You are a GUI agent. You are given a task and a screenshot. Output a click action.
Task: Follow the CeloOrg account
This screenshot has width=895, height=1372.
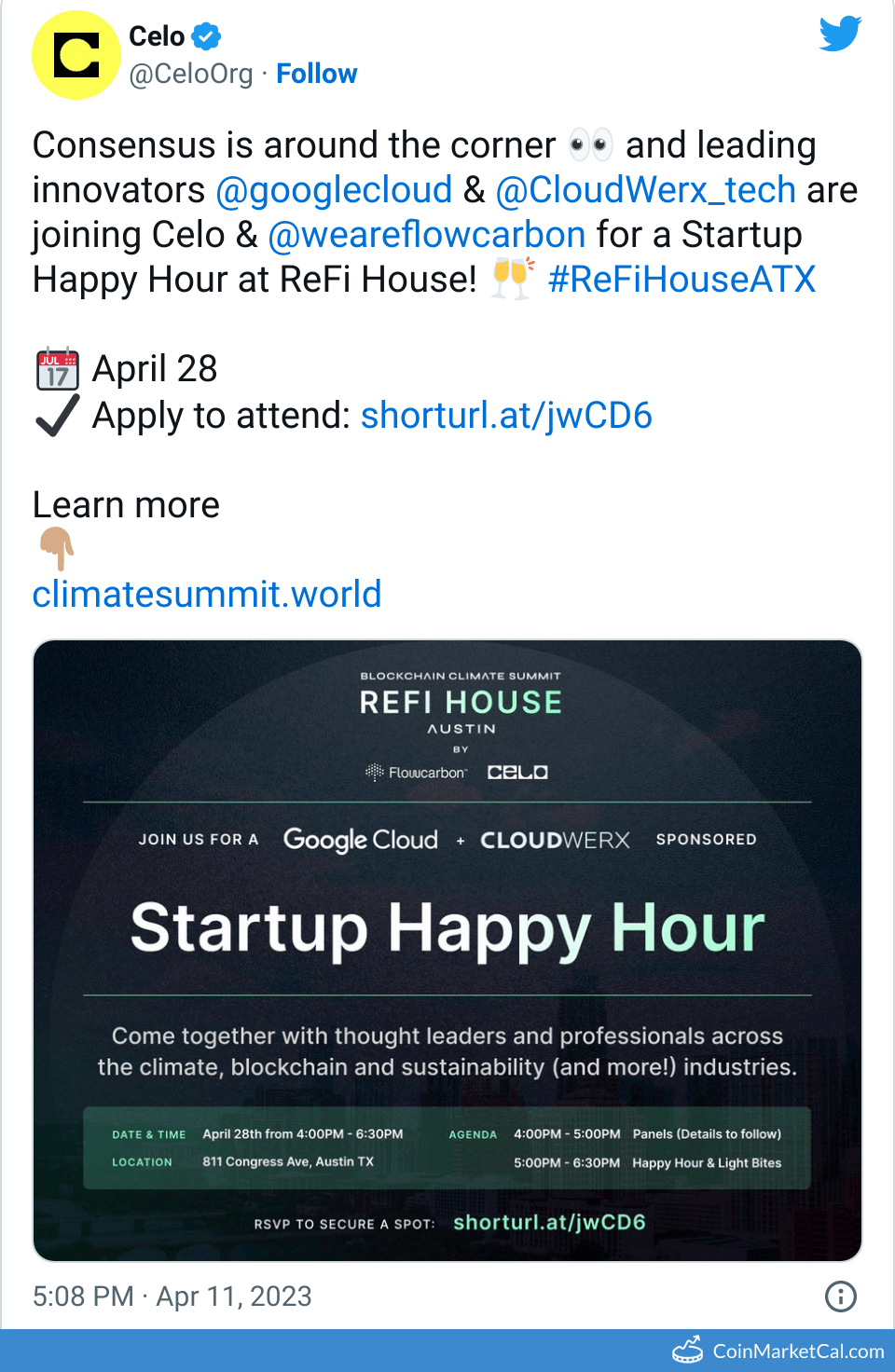[316, 74]
